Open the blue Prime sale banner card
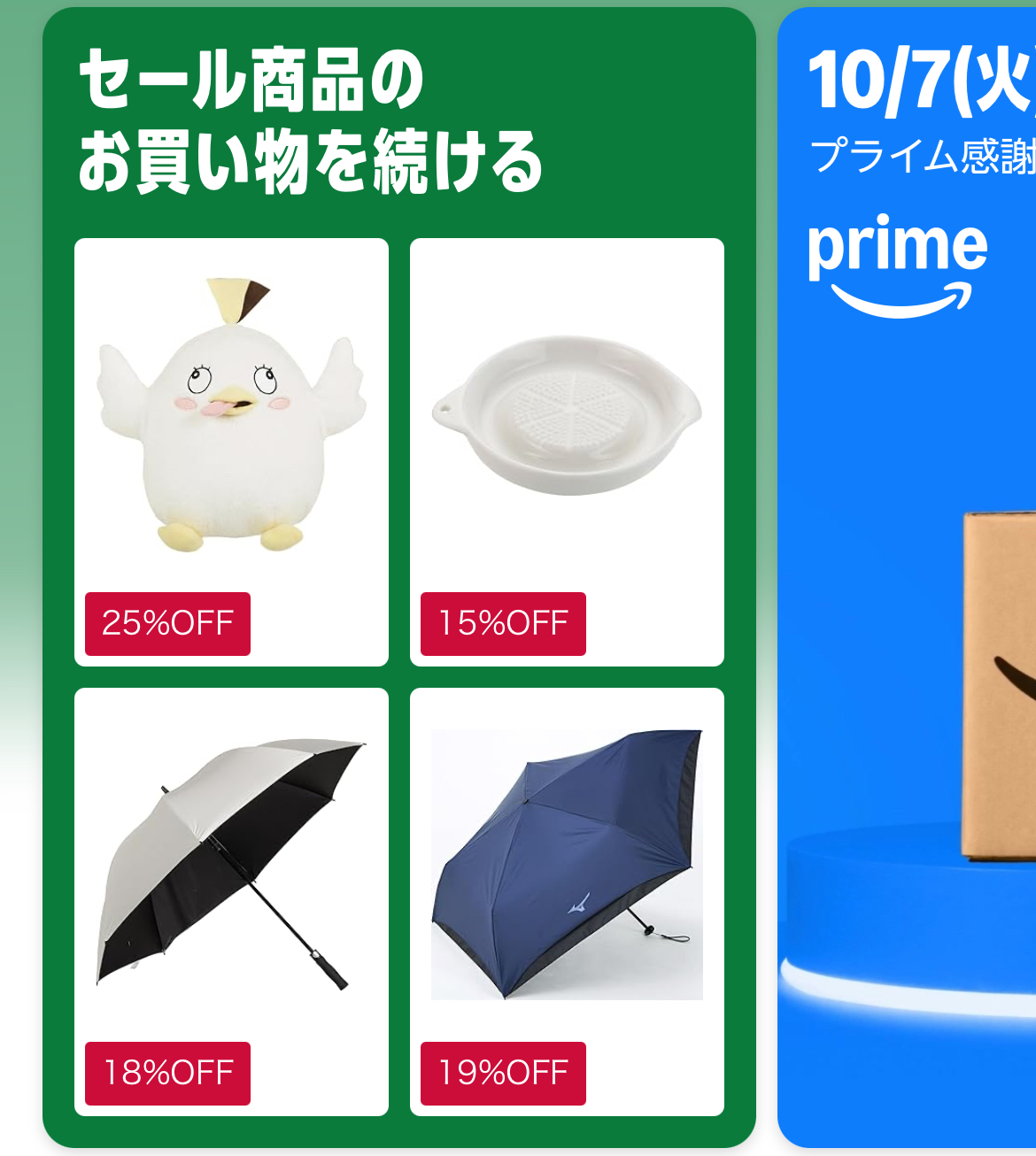Screen dimensions: 1036x1156 (908, 575)
